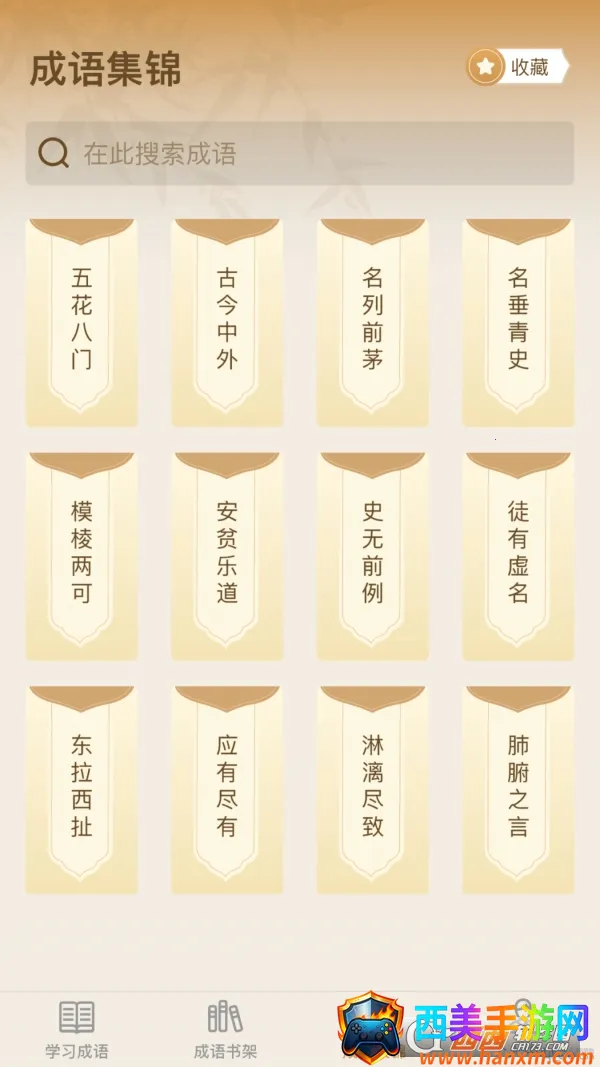Open the 模棱两可 idiom card
This screenshot has width=600, height=1067.
coord(82,555)
